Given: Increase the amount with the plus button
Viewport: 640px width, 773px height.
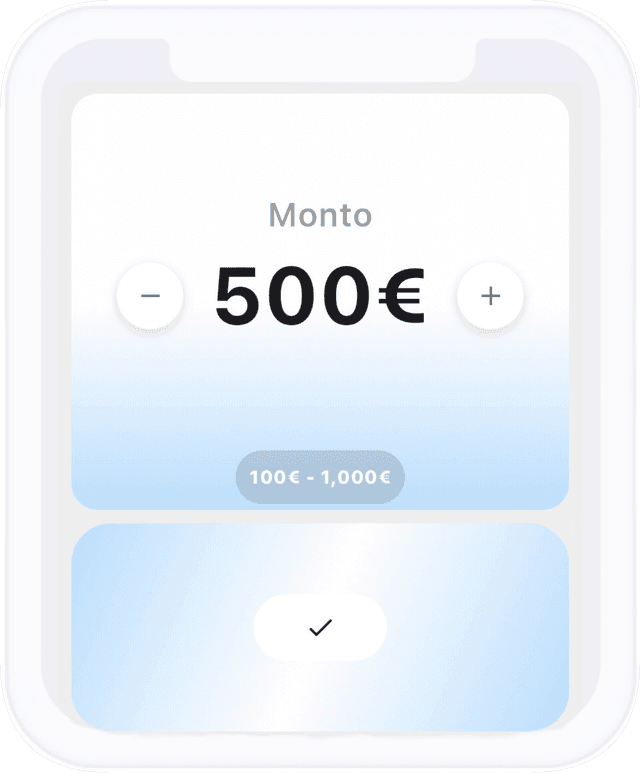Looking at the screenshot, I should click(490, 296).
